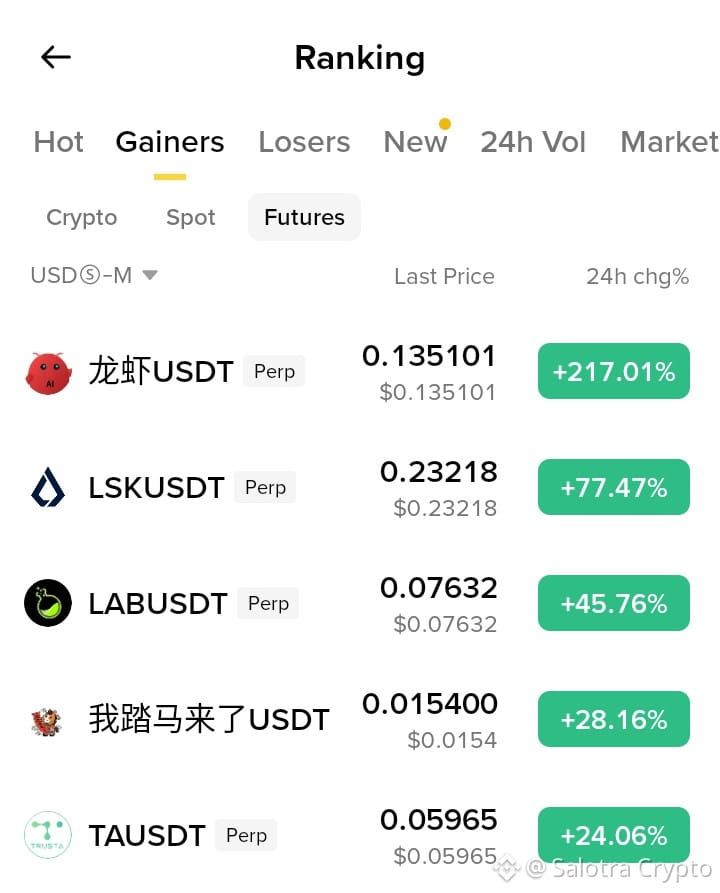Image resolution: width=720 pixels, height=893 pixels.
Task: Open the TAUSDT perpetual contract
Action: tap(360, 835)
